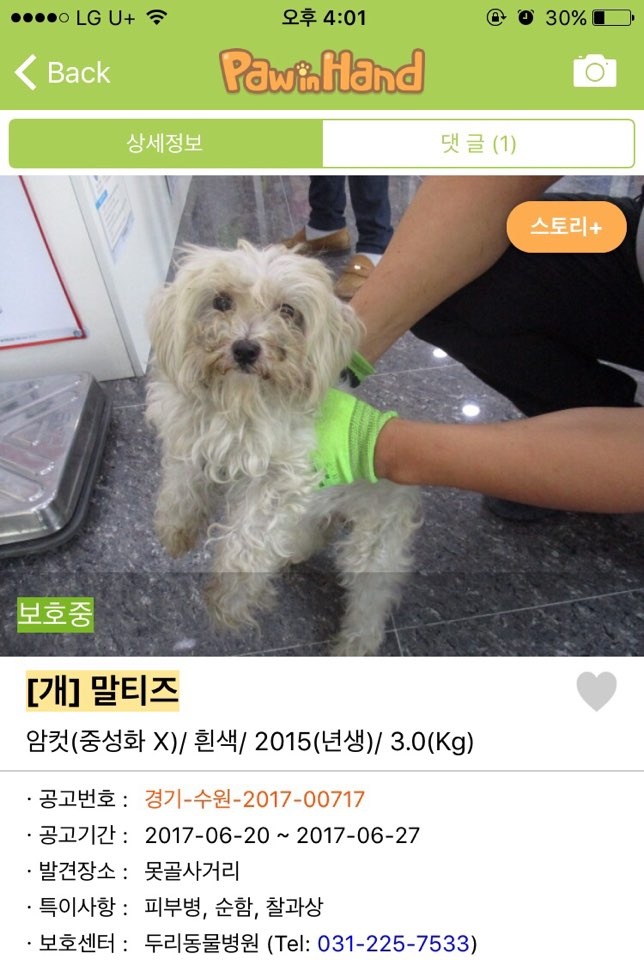
Task: Switch to the 댓글 (1) tab
Action: click(x=478, y=144)
